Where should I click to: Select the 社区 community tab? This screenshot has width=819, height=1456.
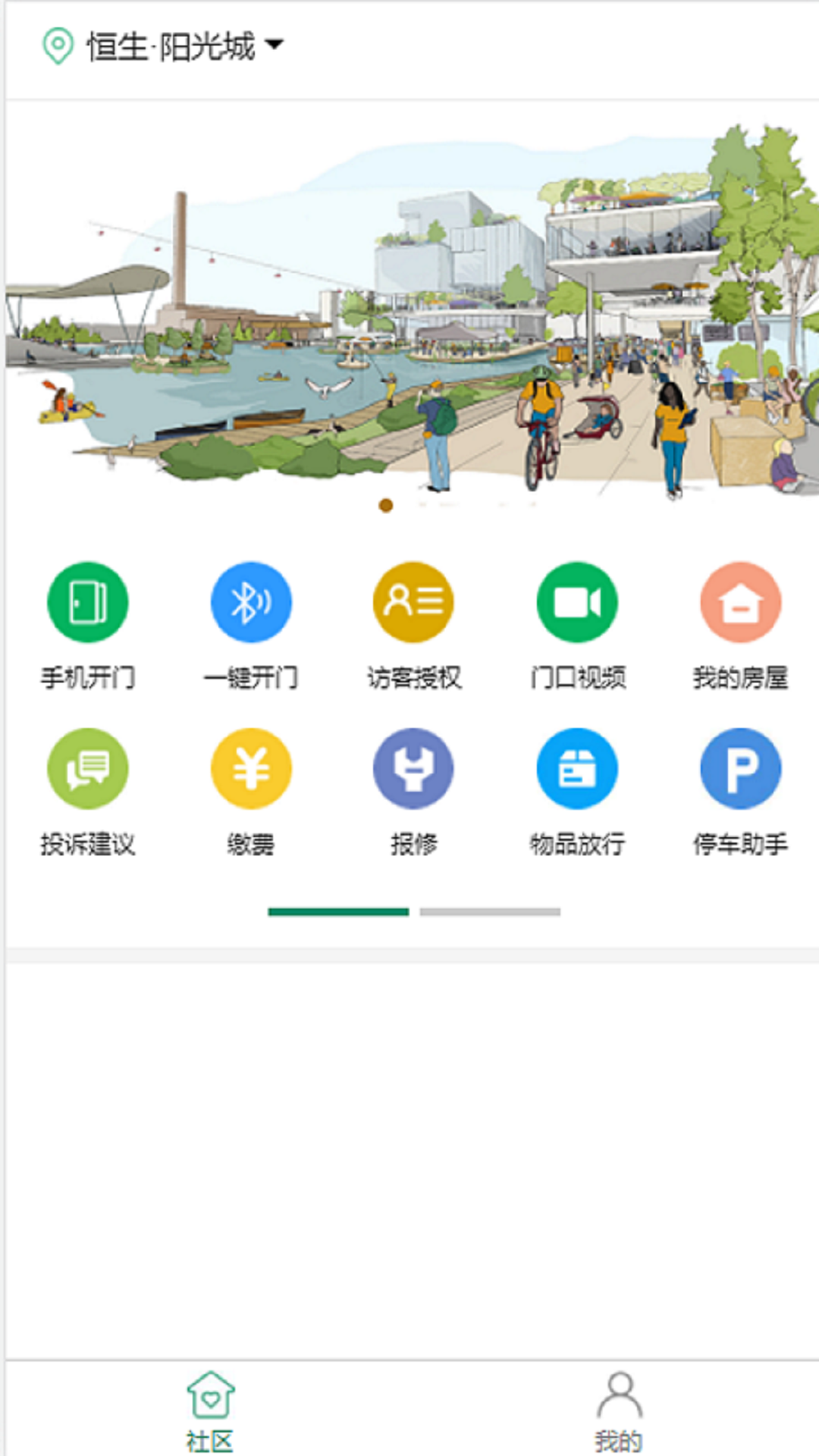[x=210, y=1410]
